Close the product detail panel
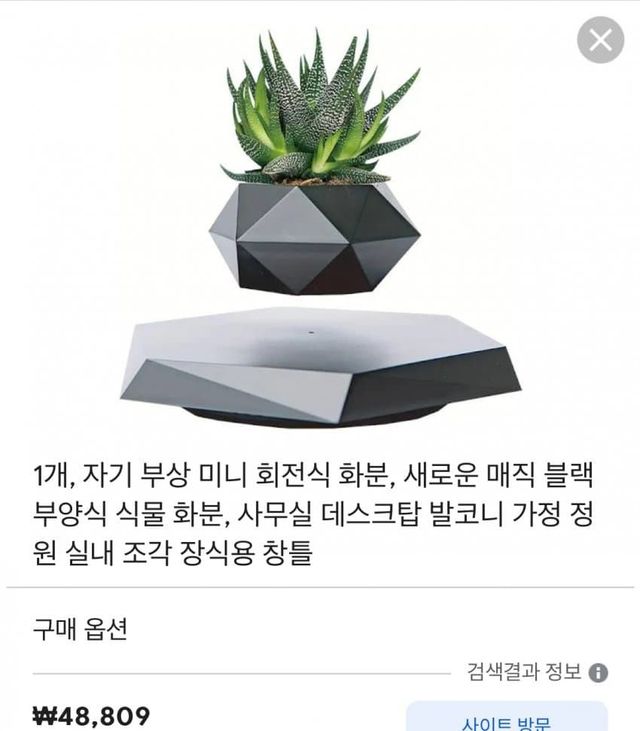640x731 pixels. [x=600, y=41]
